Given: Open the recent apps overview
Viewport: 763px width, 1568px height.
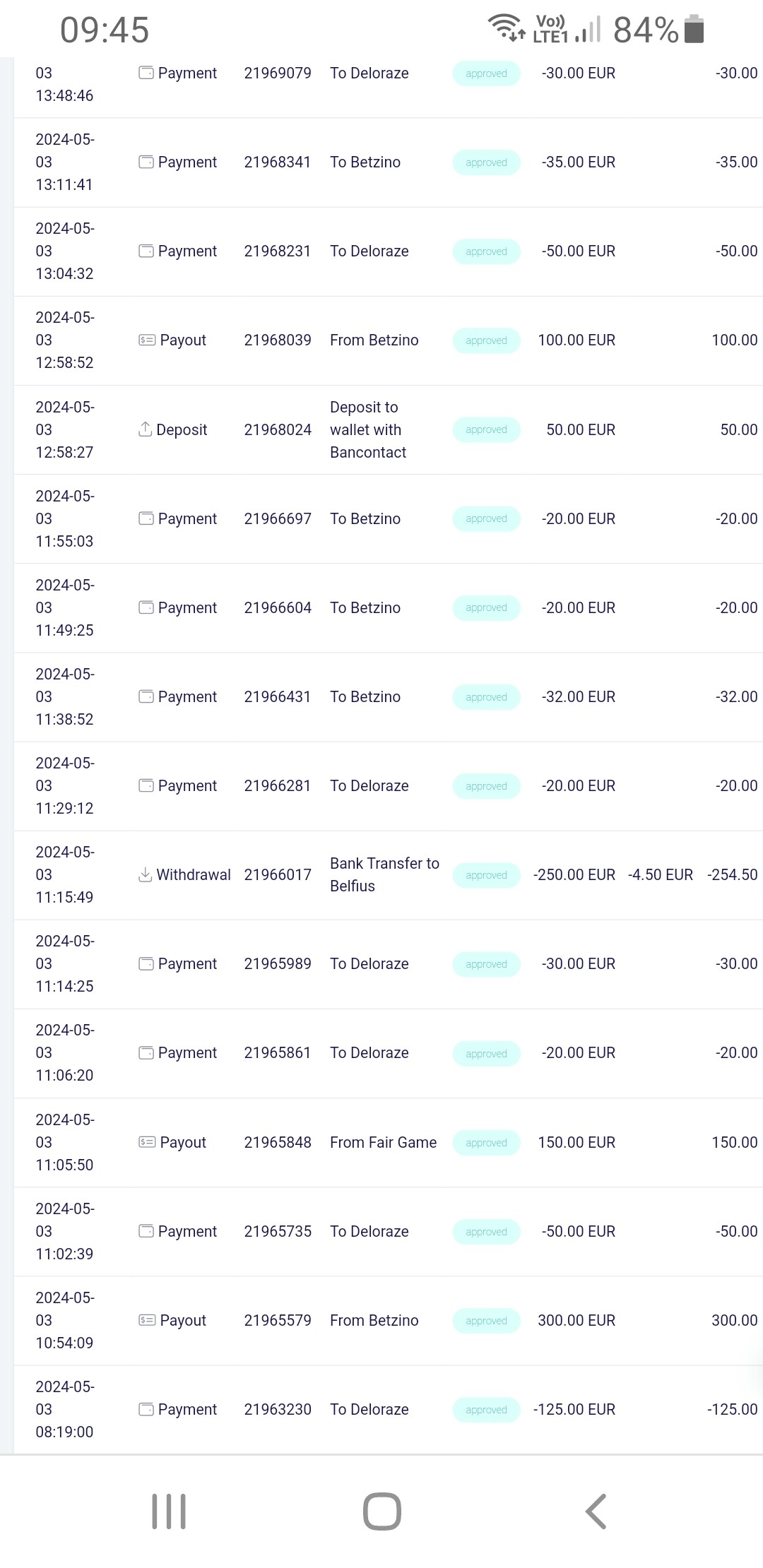Looking at the screenshot, I should click(x=169, y=1511).
